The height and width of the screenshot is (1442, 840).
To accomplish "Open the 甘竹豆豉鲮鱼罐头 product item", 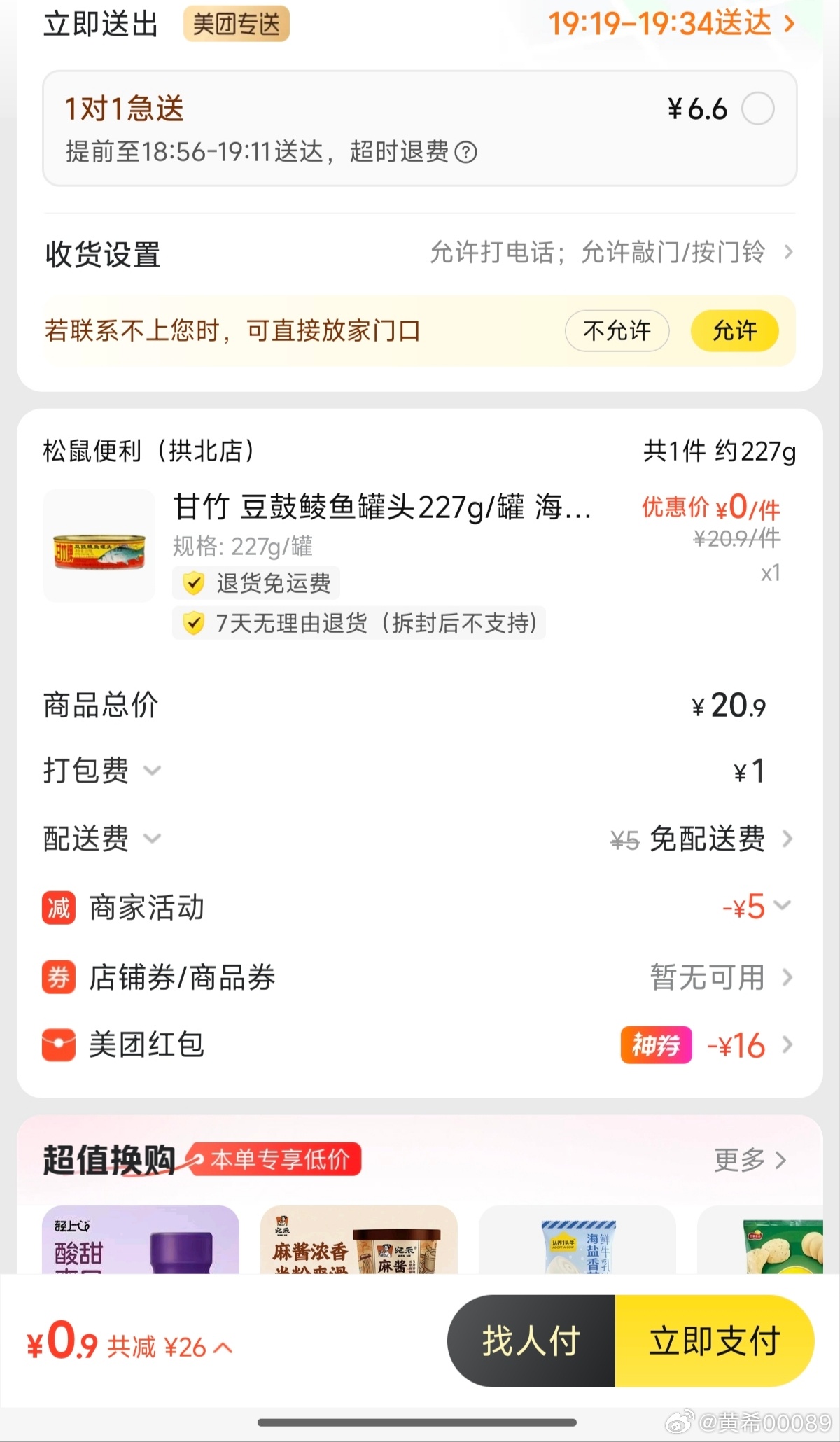I will point(381,507).
